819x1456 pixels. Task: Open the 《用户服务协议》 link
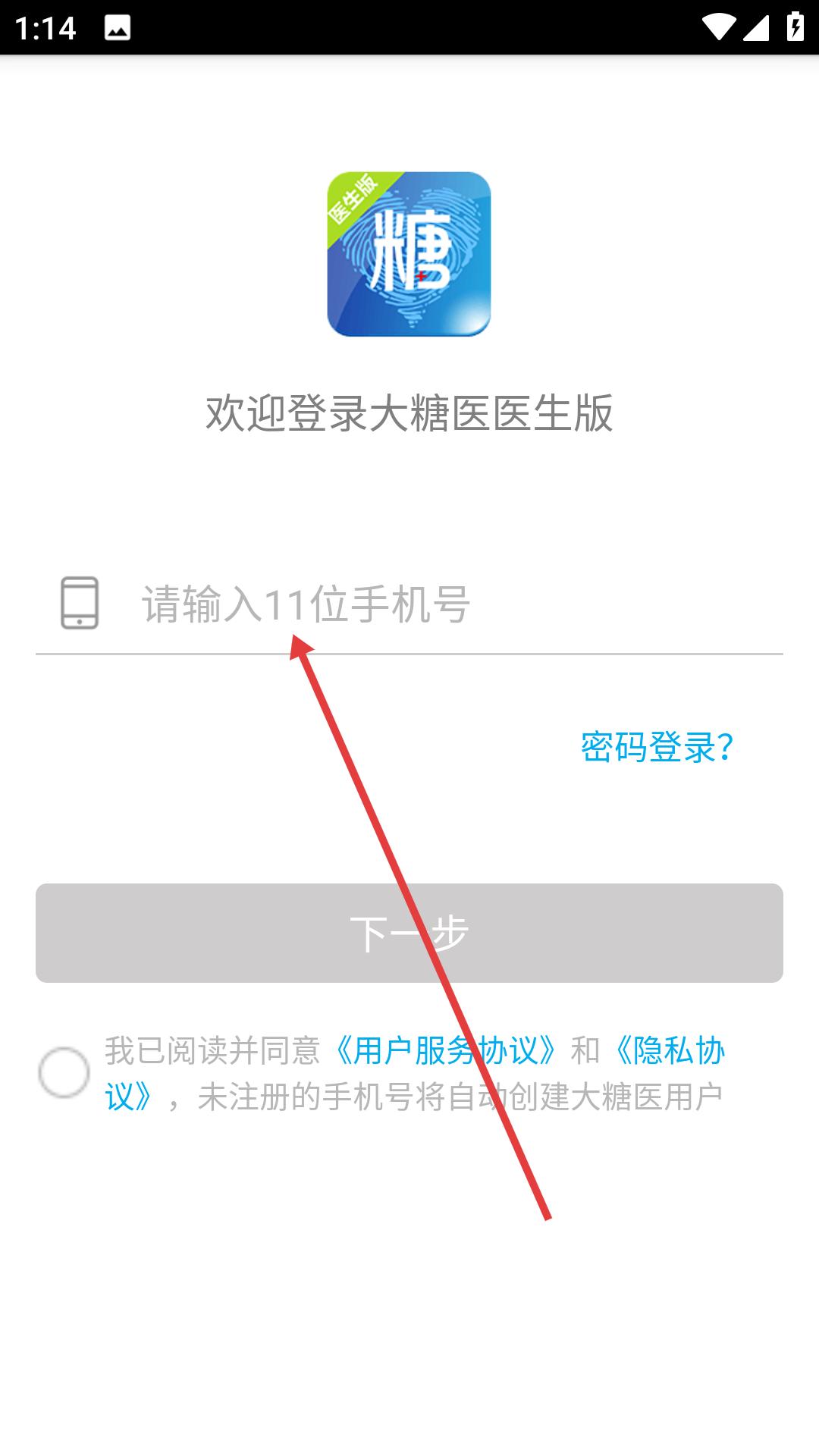pyautogui.click(x=447, y=1051)
